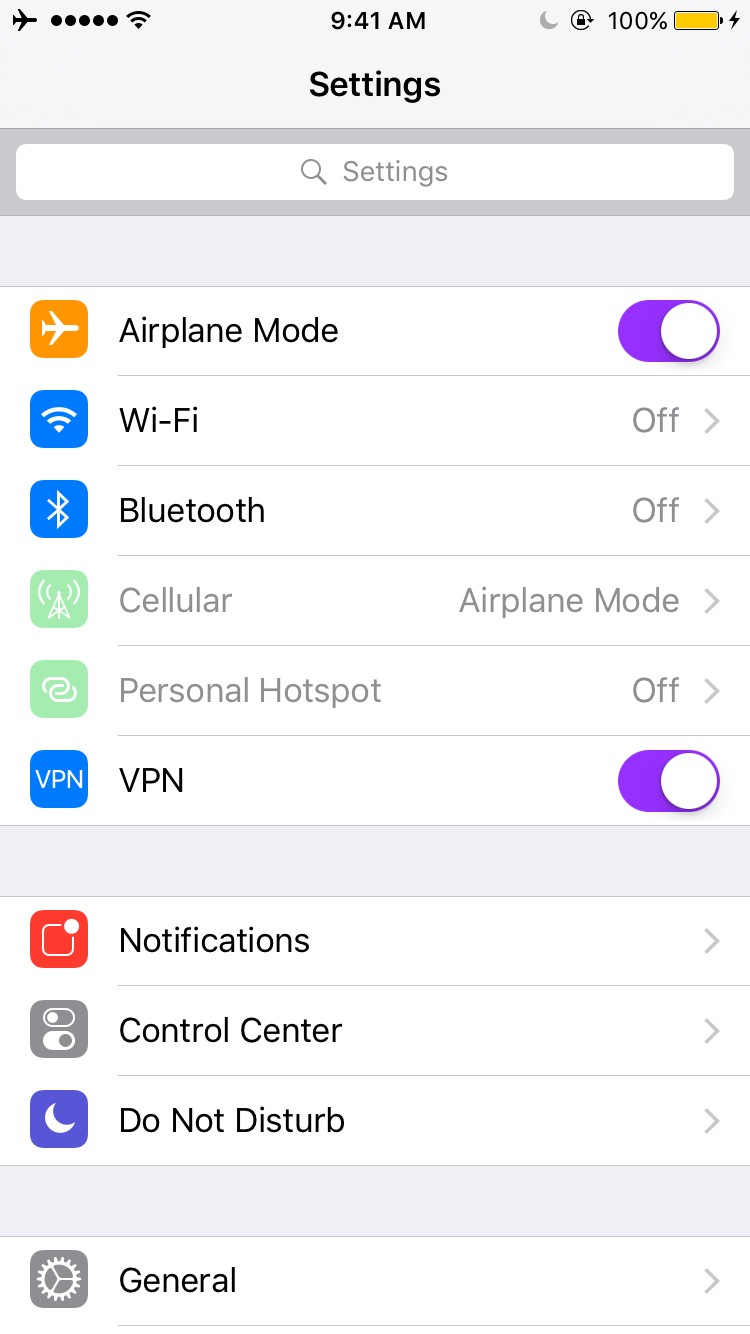Open General settings
The image size is (750, 1334).
click(x=375, y=1281)
